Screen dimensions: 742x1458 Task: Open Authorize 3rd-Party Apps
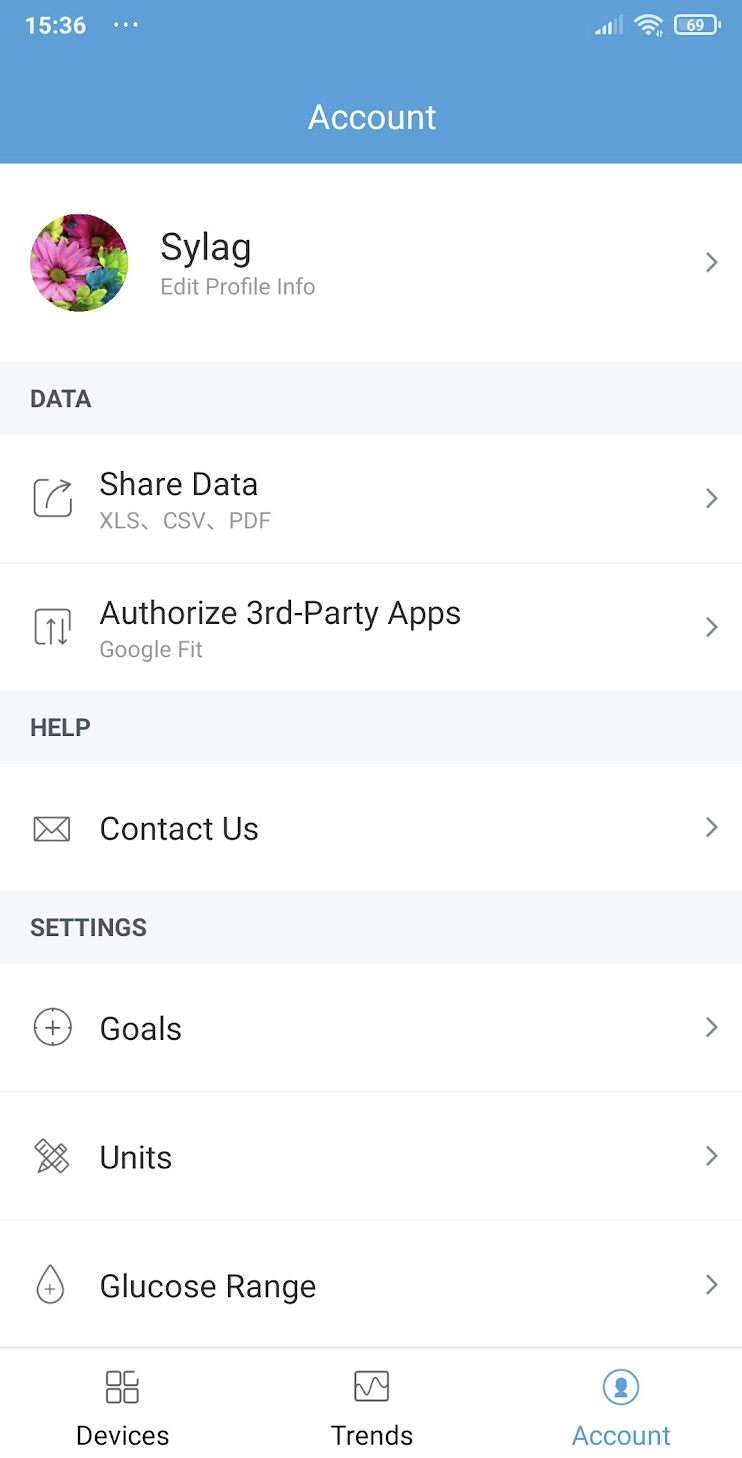[371, 627]
